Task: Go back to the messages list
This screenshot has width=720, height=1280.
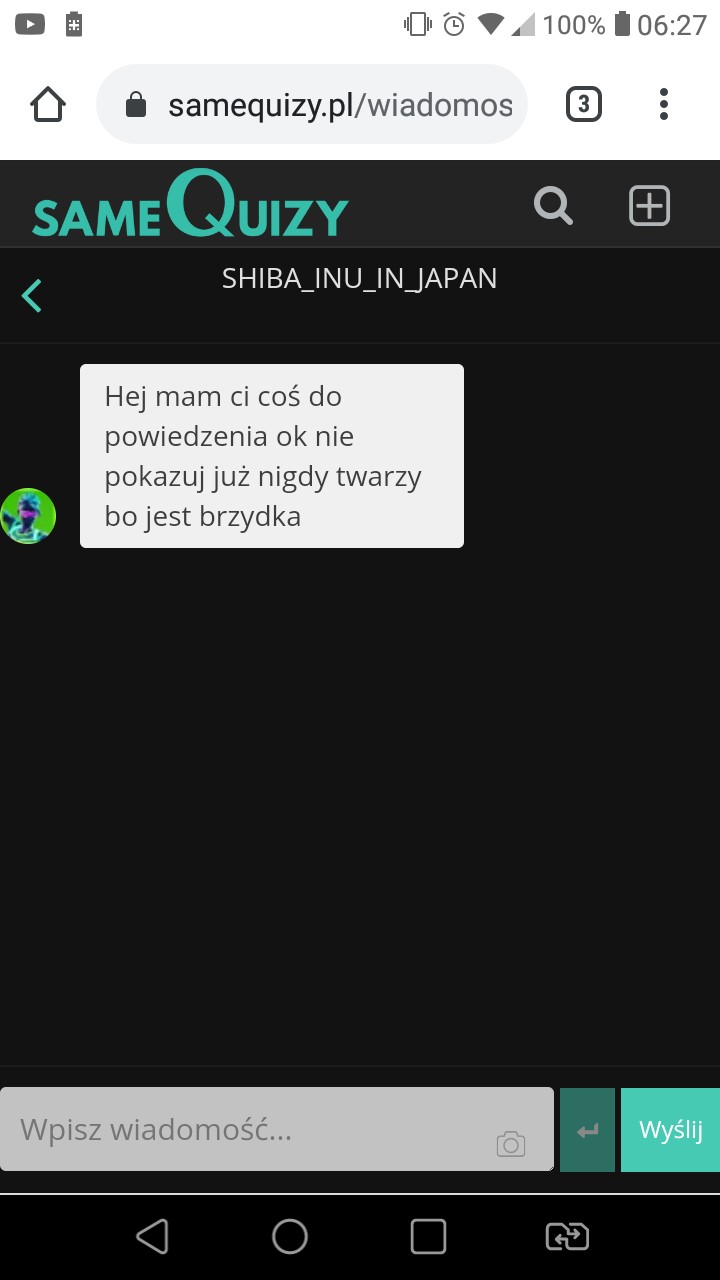Action: [x=32, y=295]
